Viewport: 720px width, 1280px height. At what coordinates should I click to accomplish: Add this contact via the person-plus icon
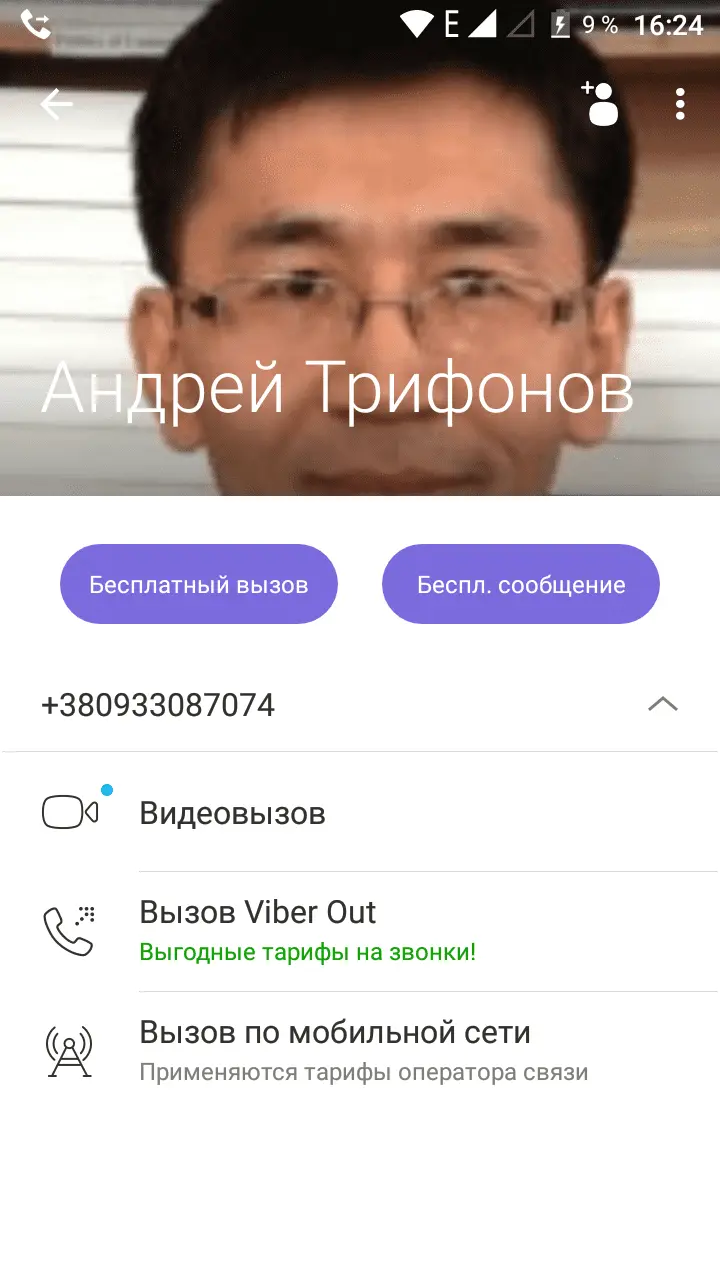click(x=600, y=104)
